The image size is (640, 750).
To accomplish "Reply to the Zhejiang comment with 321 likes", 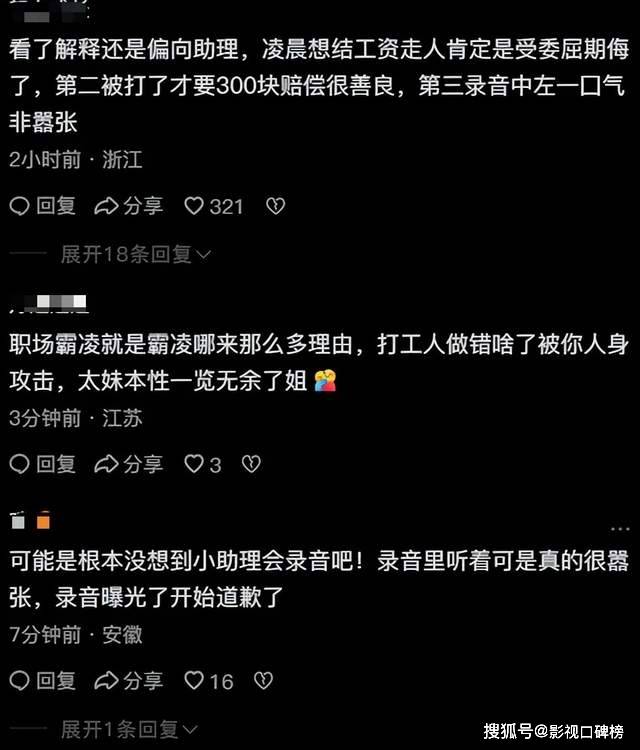I will click(42, 206).
